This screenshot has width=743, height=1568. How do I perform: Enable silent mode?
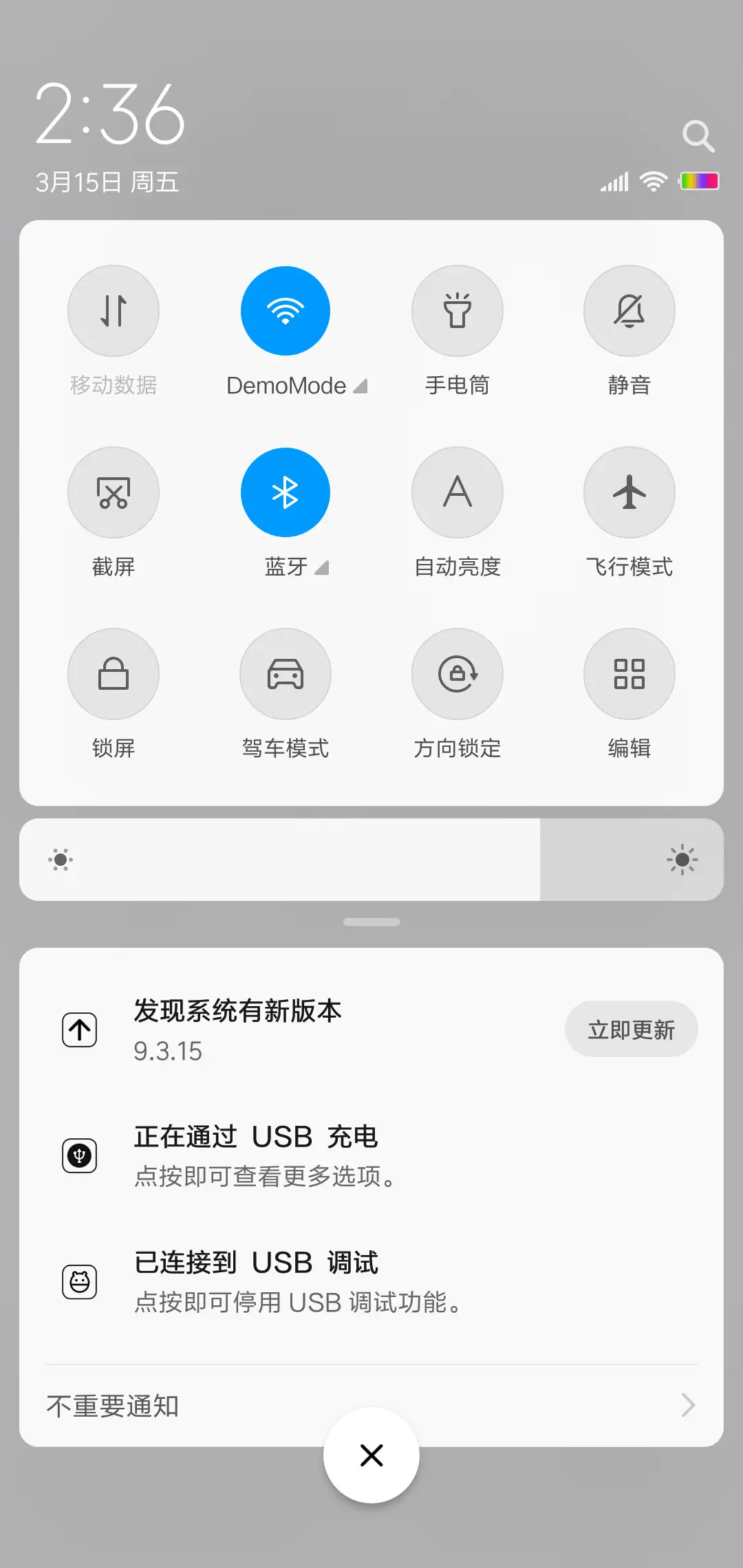click(x=629, y=311)
